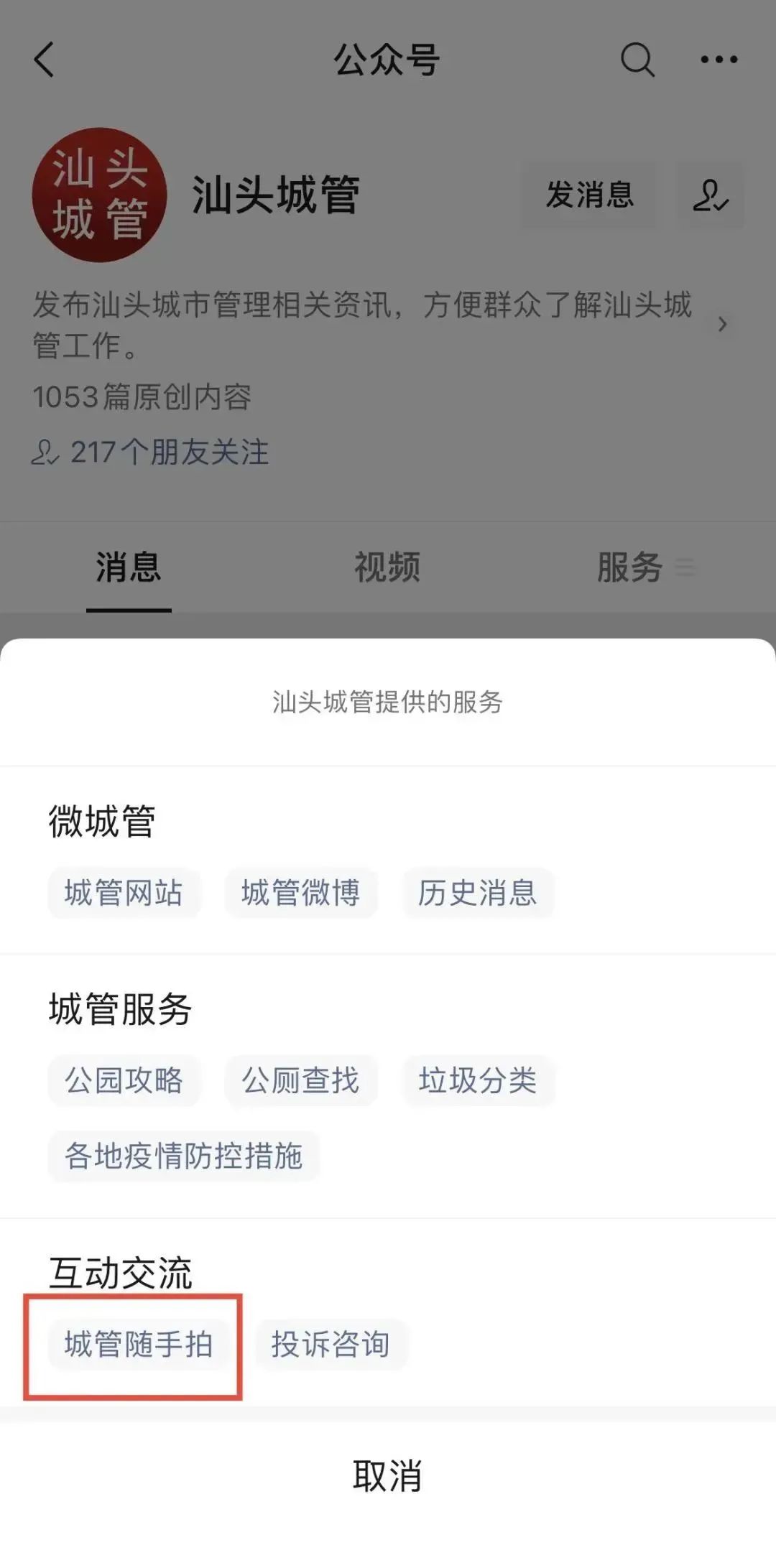The height and width of the screenshot is (1568, 776).
Task: Switch to the 视频 tab
Action: 387,567
